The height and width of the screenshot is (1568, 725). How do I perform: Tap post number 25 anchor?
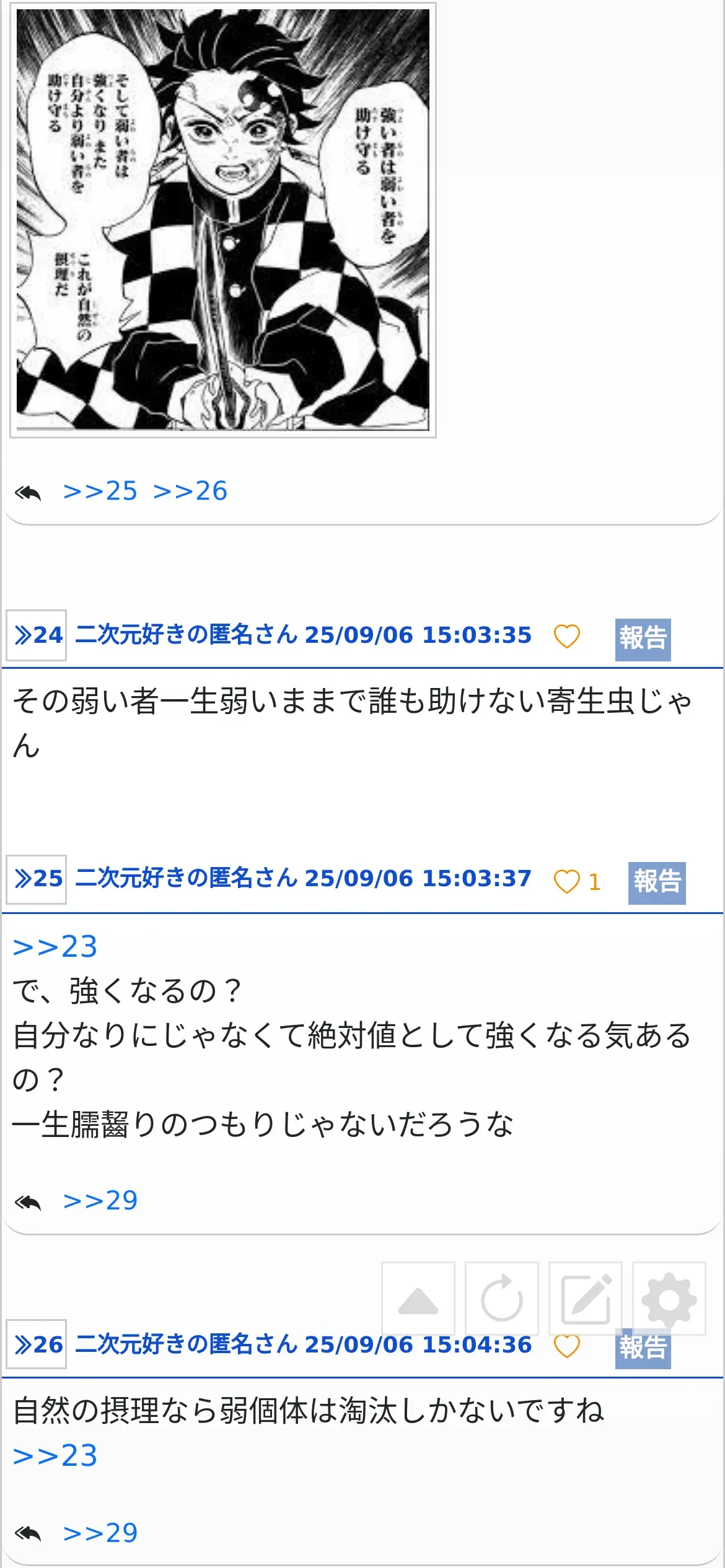pos(37,879)
